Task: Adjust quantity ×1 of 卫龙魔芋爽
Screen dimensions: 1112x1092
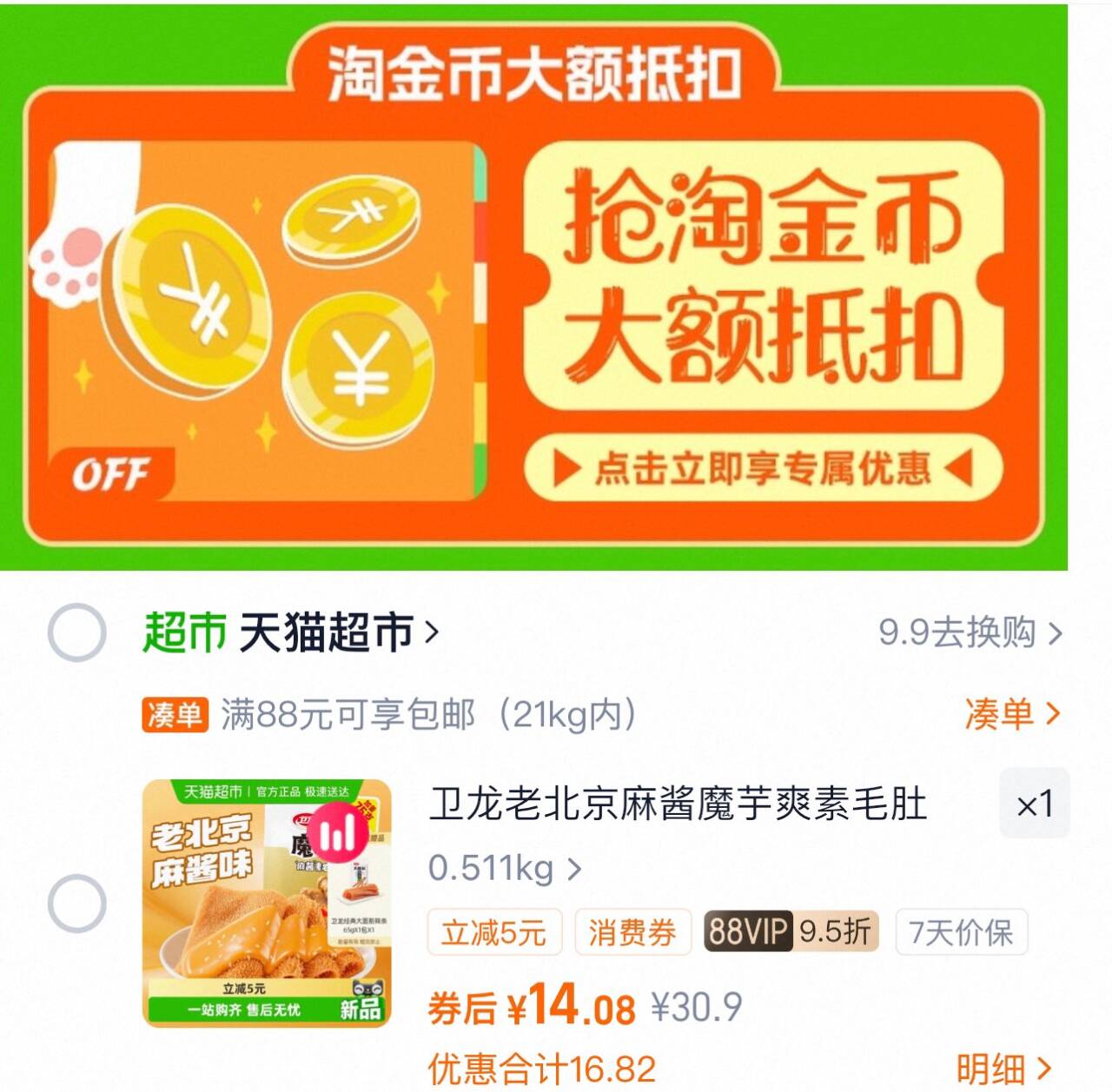Action: (1034, 804)
